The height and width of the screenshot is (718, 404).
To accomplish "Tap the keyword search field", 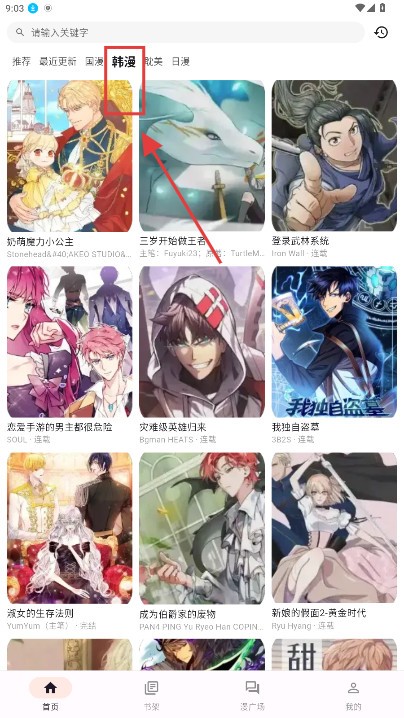I will coord(186,33).
